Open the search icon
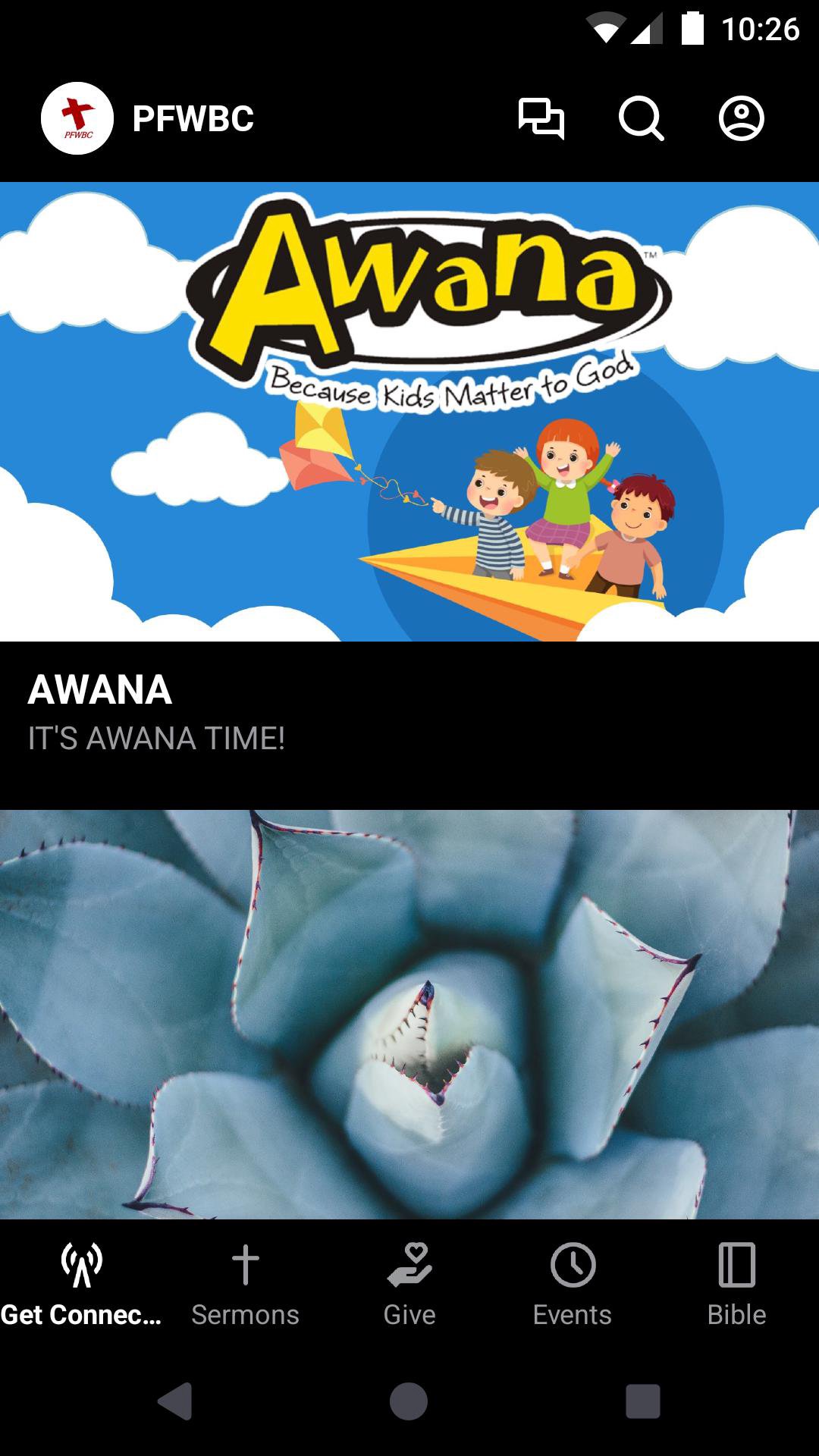This screenshot has height=1456, width=819. (x=641, y=119)
